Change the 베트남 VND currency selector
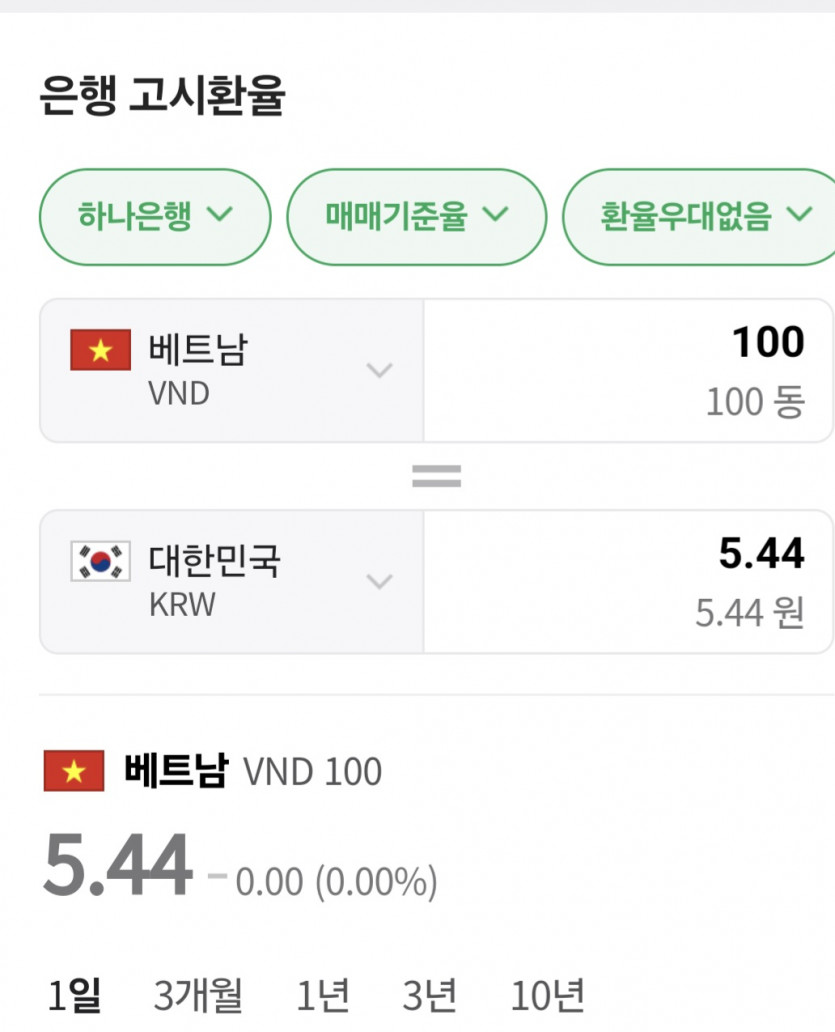Screen dimensions: 835x1032 232,370
